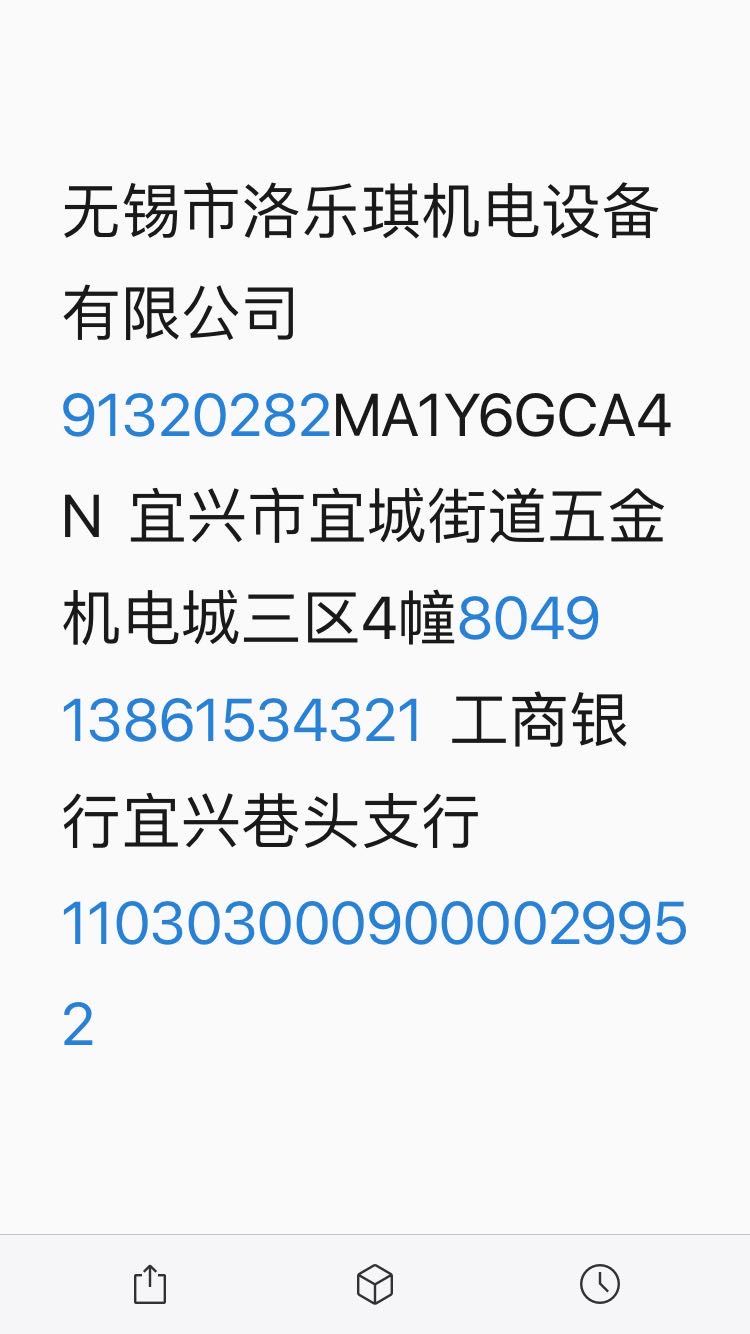
Task: Tap the bank account number 1103030009000029952
Action: (x=374, y=925)
